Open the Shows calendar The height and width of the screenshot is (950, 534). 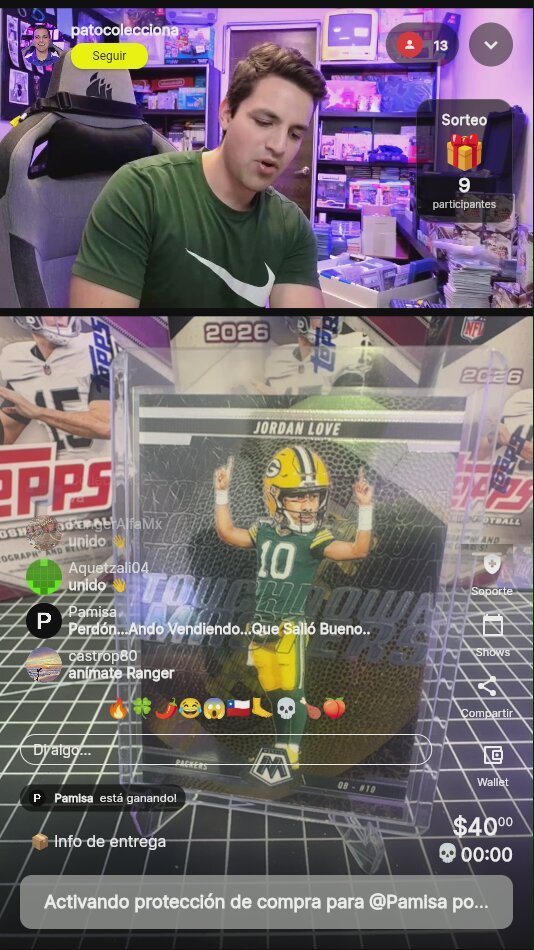[x=492, y=635]
